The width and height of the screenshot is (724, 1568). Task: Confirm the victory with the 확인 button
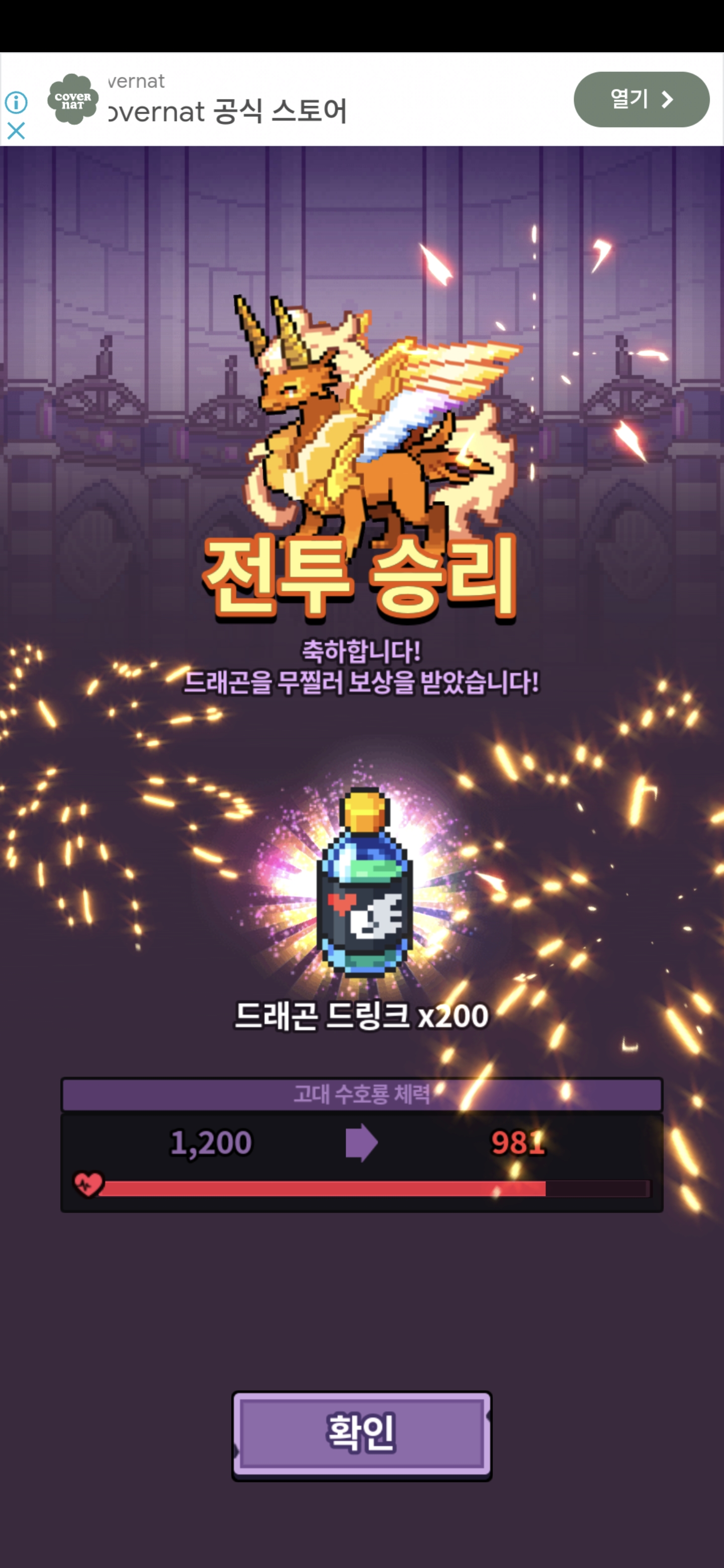click(x=361, y=1435)
